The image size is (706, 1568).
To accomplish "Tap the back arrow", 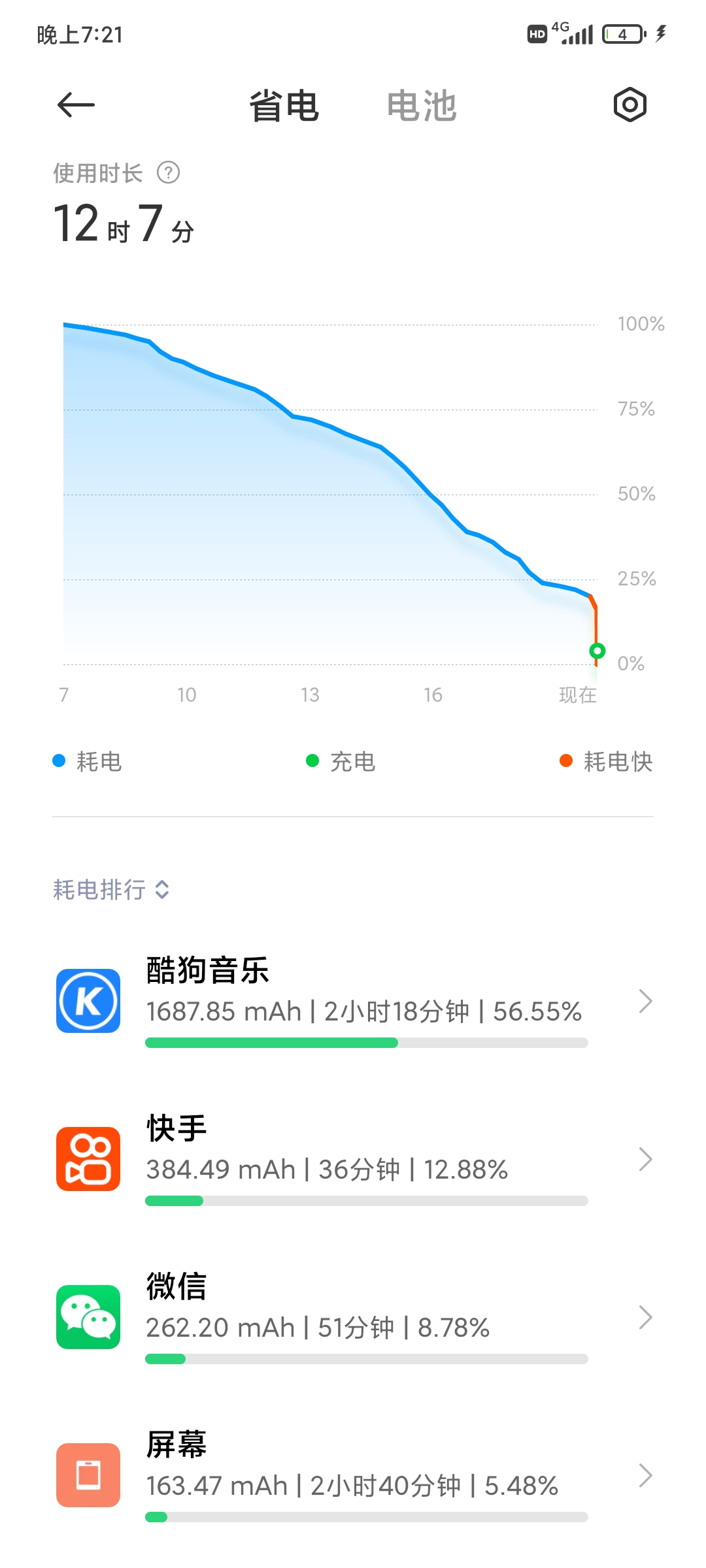I will (x=76, y=105).
